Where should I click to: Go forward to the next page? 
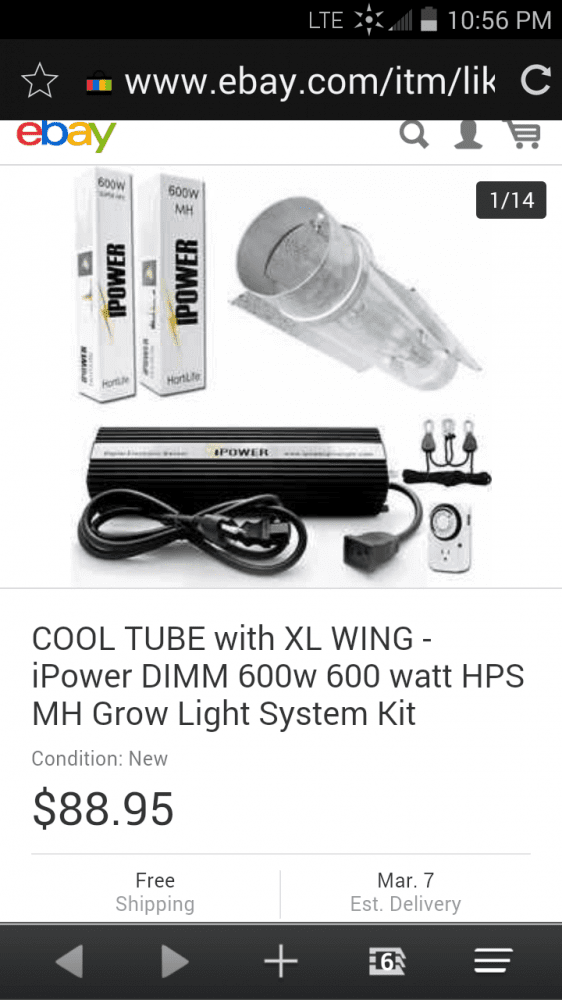(174, 960)
